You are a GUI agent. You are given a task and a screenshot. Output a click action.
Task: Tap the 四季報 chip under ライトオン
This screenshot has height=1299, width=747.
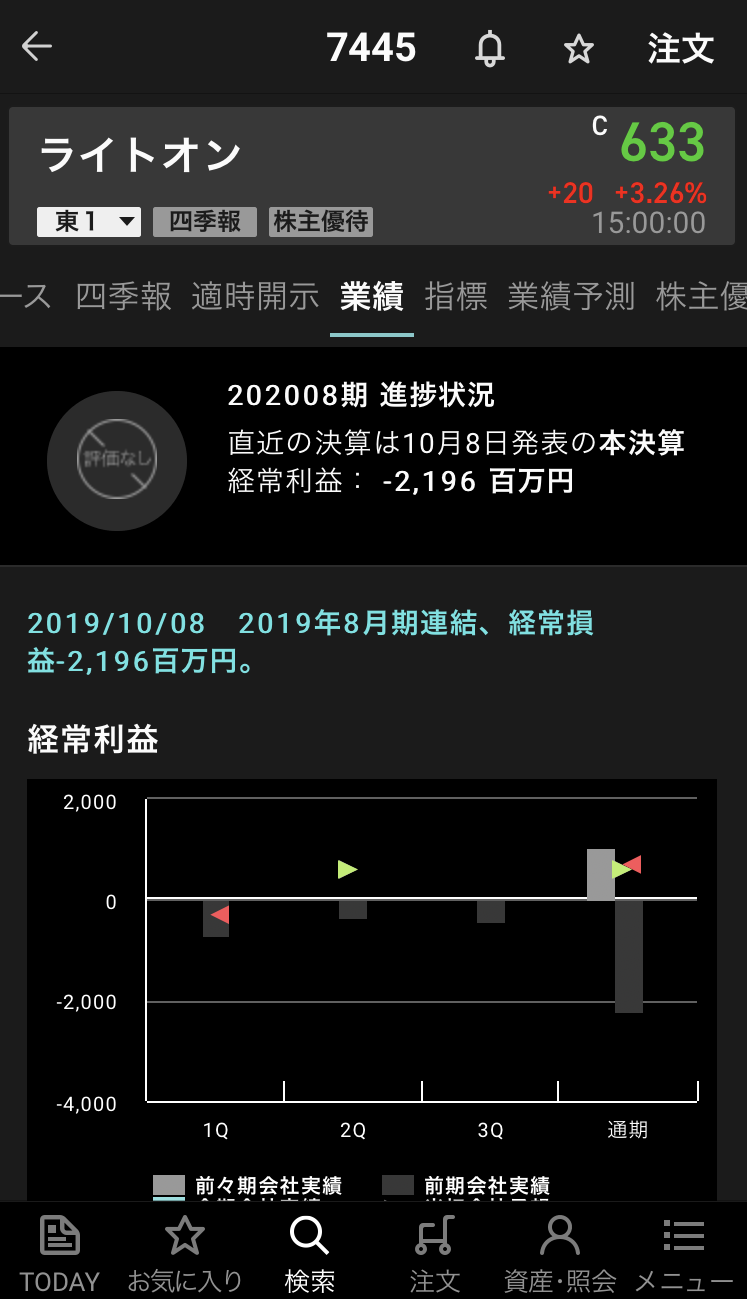click(x=205, y=221)
